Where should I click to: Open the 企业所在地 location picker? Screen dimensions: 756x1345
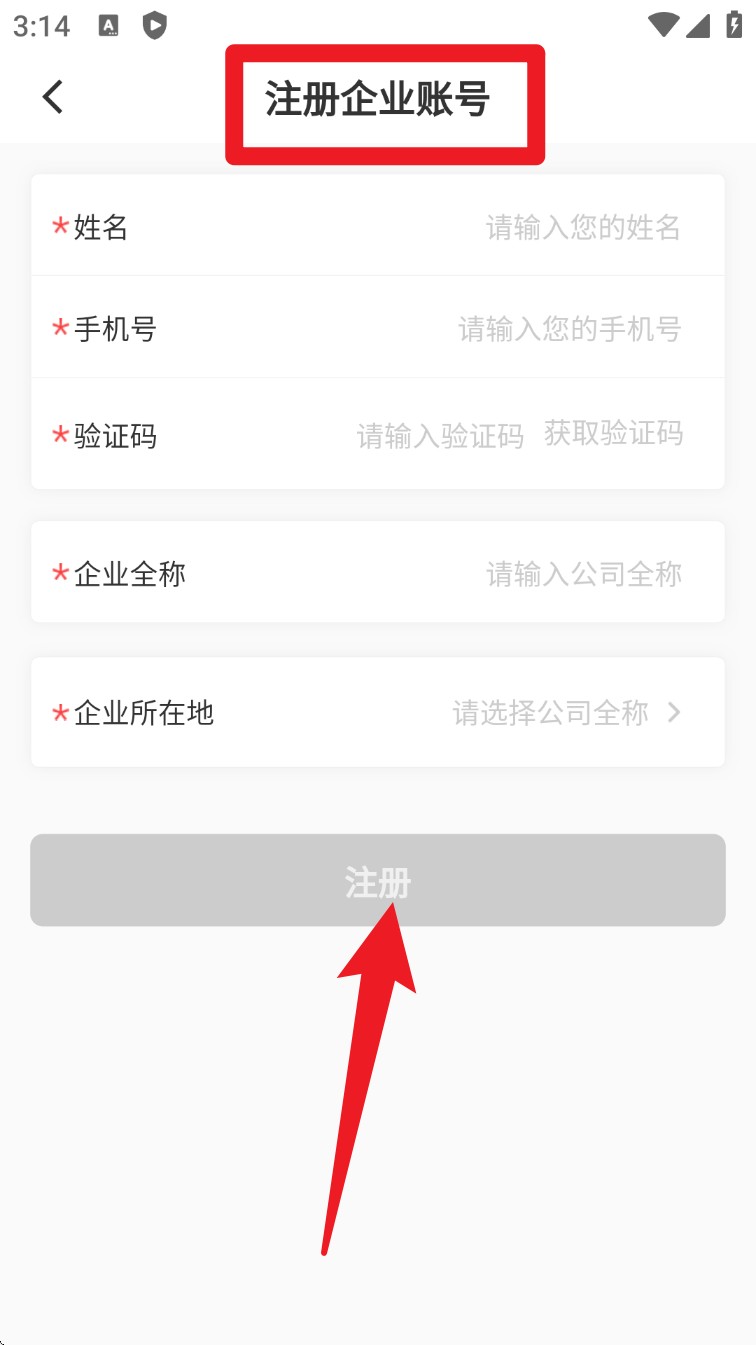(565, 713)
